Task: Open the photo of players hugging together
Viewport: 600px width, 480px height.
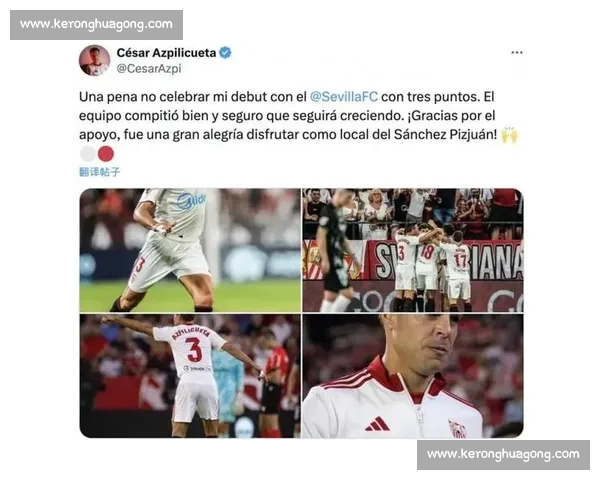Action: click(x=412, y=250)
